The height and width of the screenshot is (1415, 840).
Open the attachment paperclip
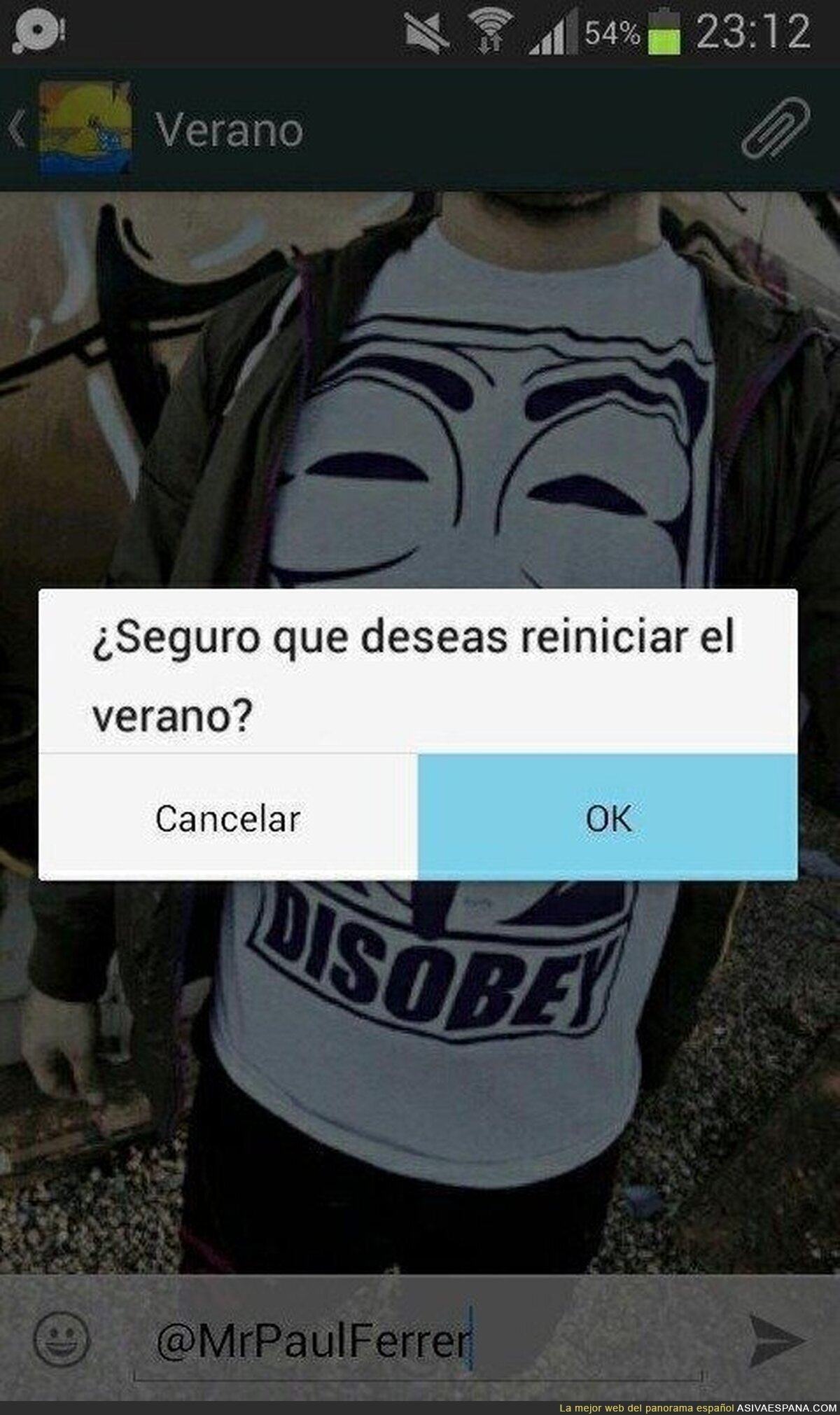(x=776, y=128)
